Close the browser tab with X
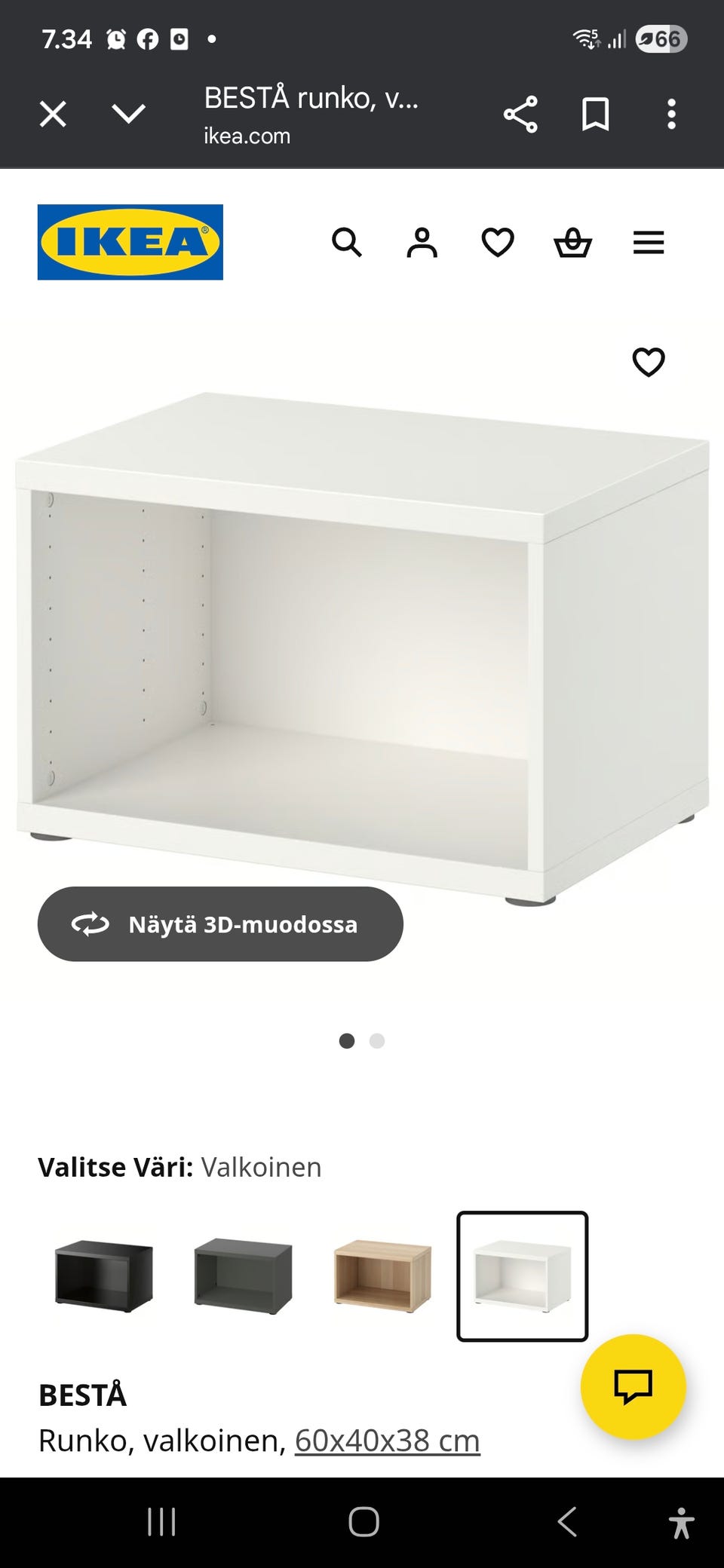 click(53, 115)
